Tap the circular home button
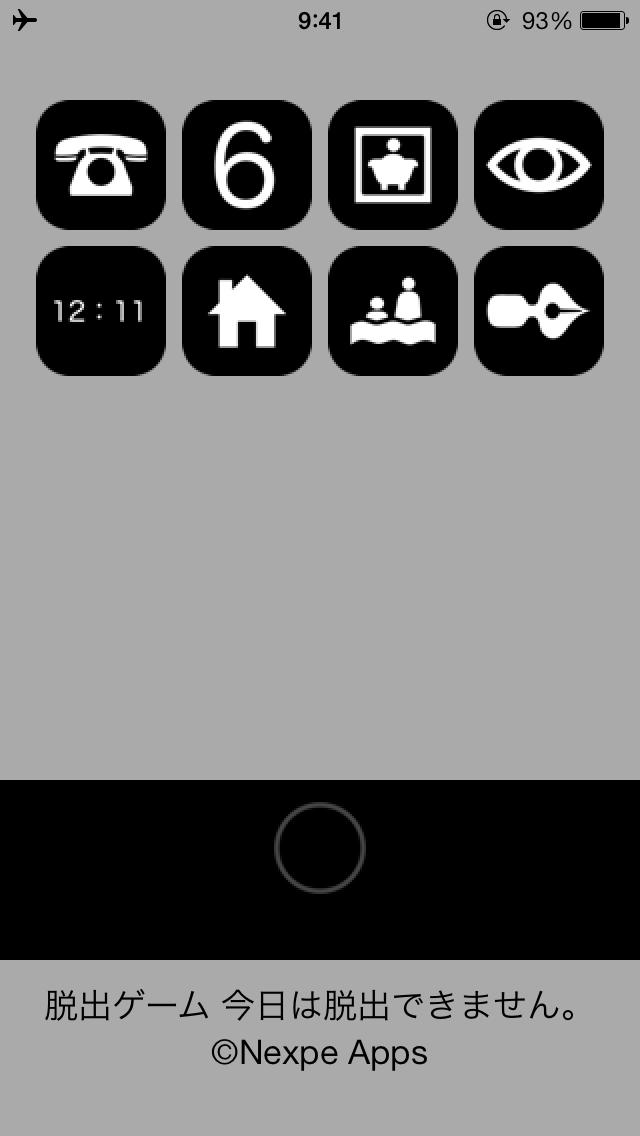The width and height of the screenshot is (640, 1136). 320,847
